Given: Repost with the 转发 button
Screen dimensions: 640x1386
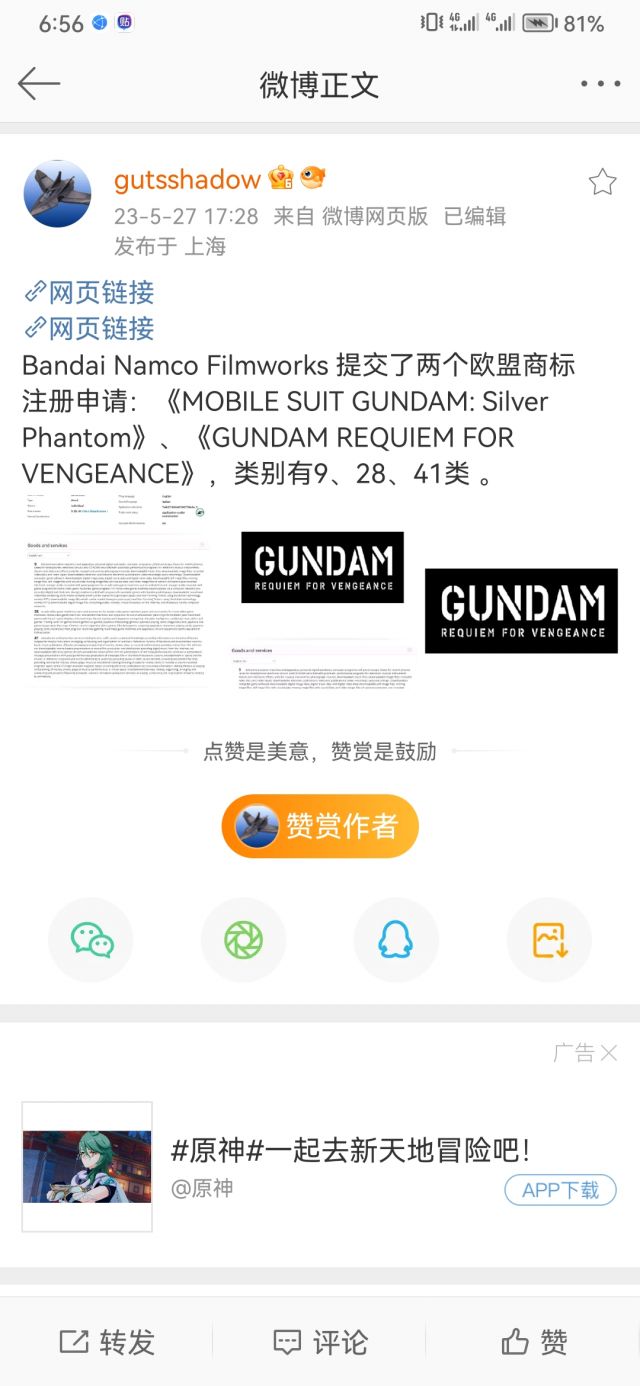Looking at the screenshot, I should click(x=107, y=1341).
